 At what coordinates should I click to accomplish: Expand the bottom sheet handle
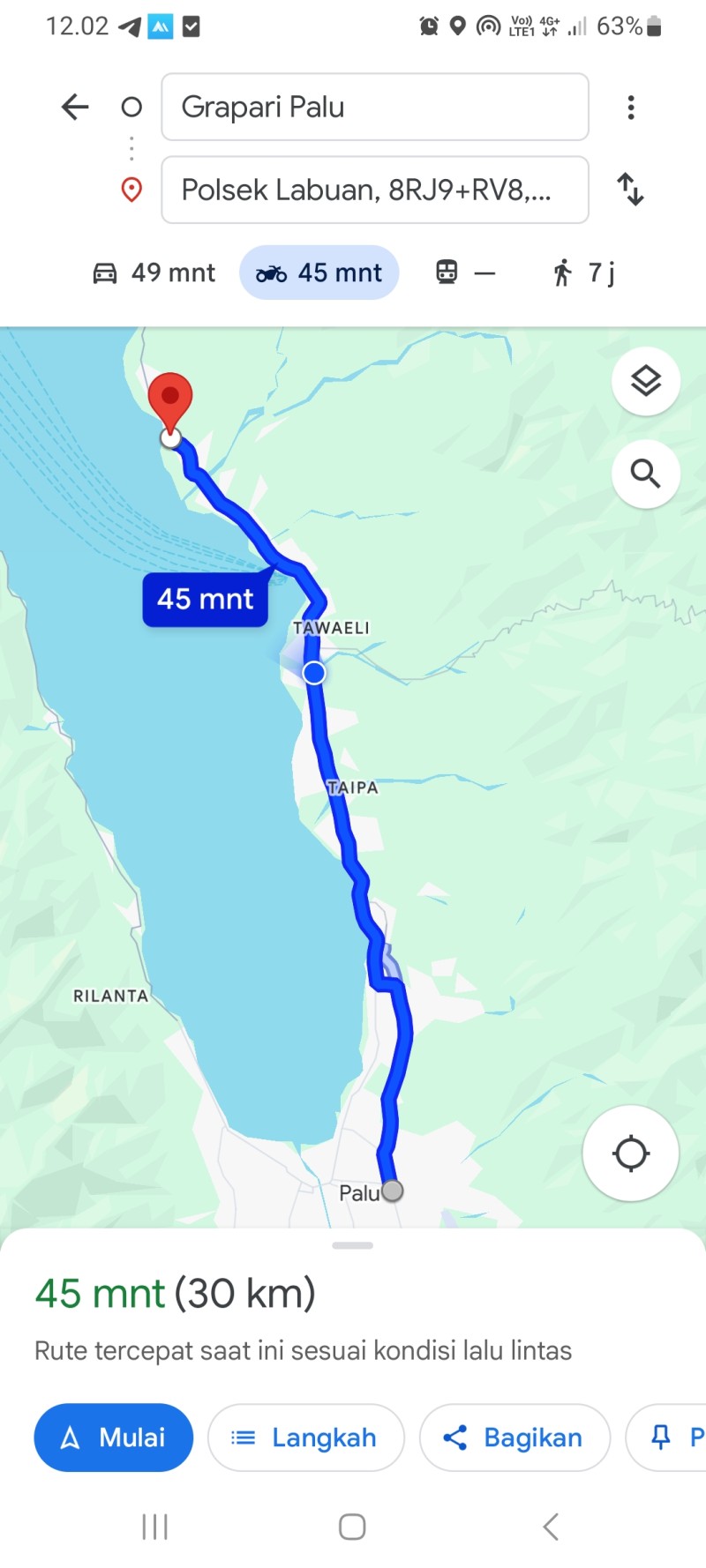353,1245
